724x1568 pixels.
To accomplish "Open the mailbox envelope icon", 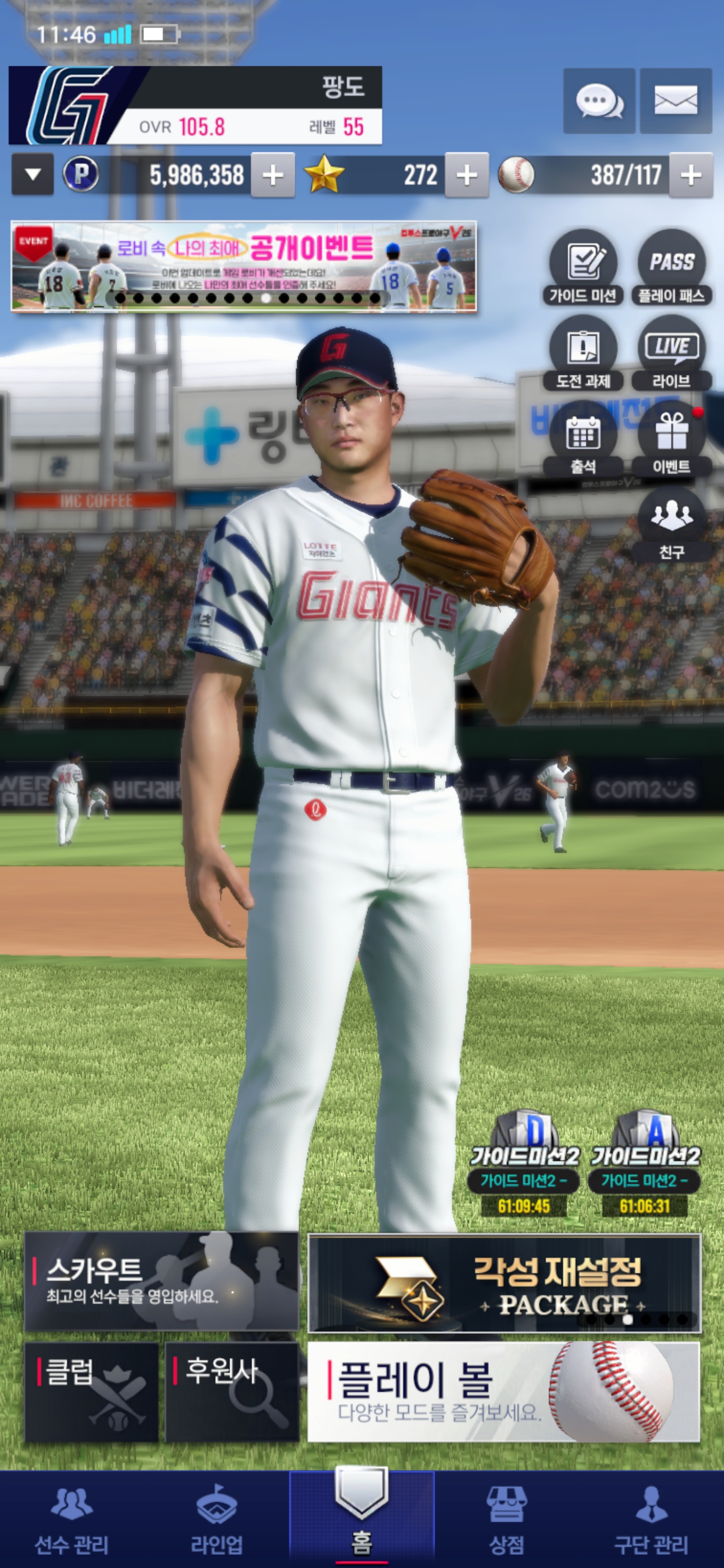I will pos(675,101).
